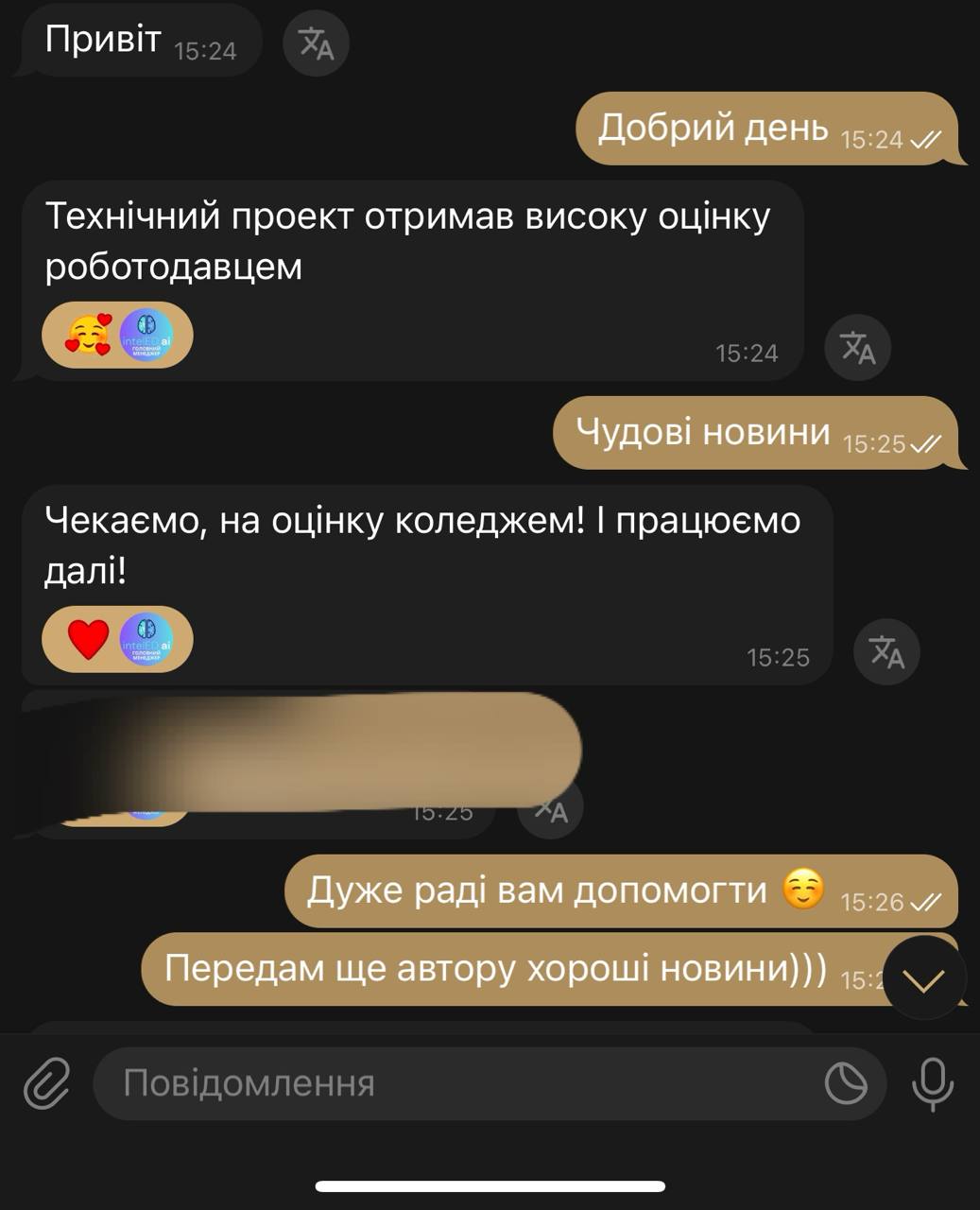Translate the Технічний проект message
Screen dimensions: 980x1210
858,348
